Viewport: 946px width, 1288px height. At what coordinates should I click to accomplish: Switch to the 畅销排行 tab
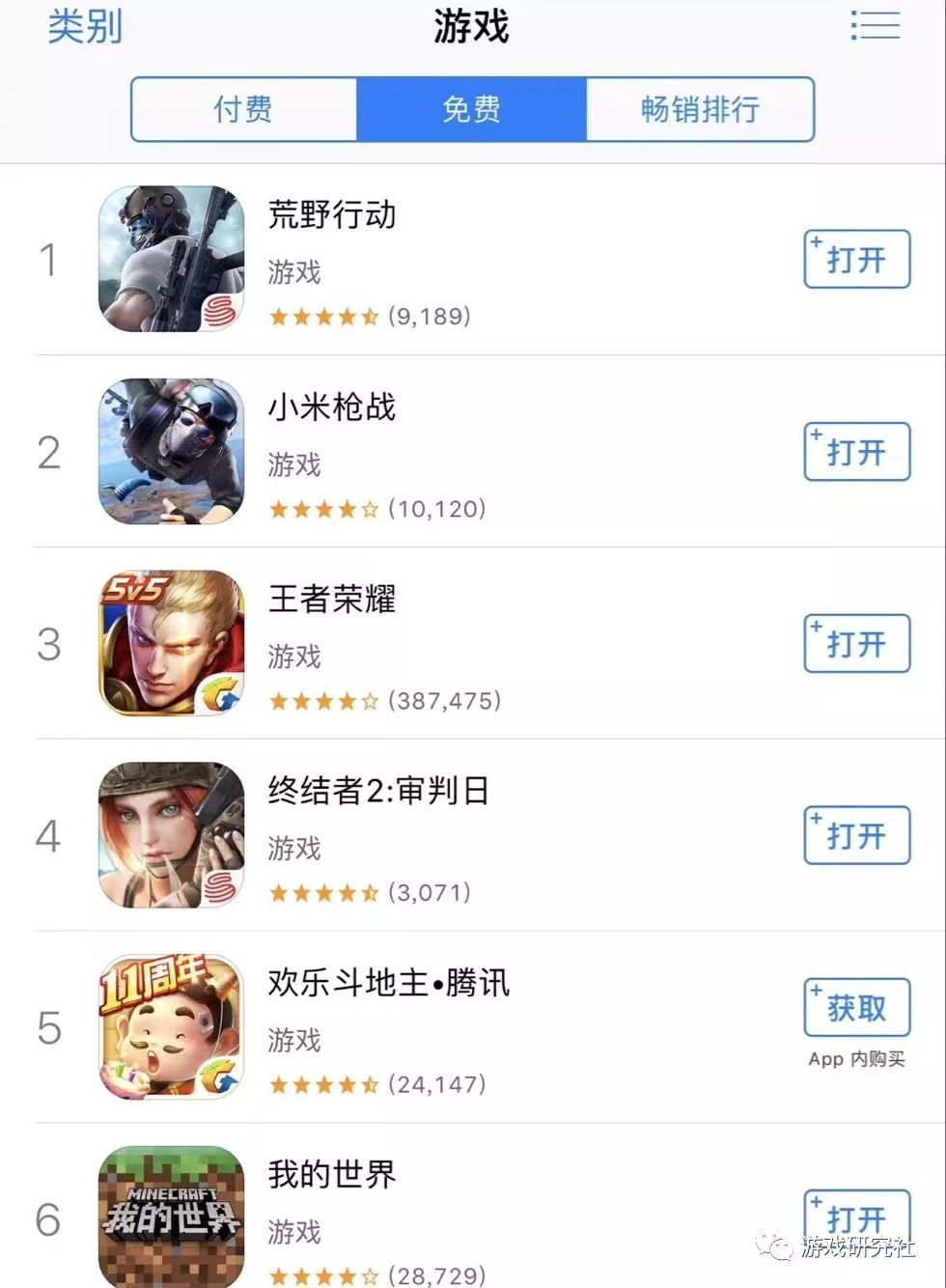click(x=700, y=109)
